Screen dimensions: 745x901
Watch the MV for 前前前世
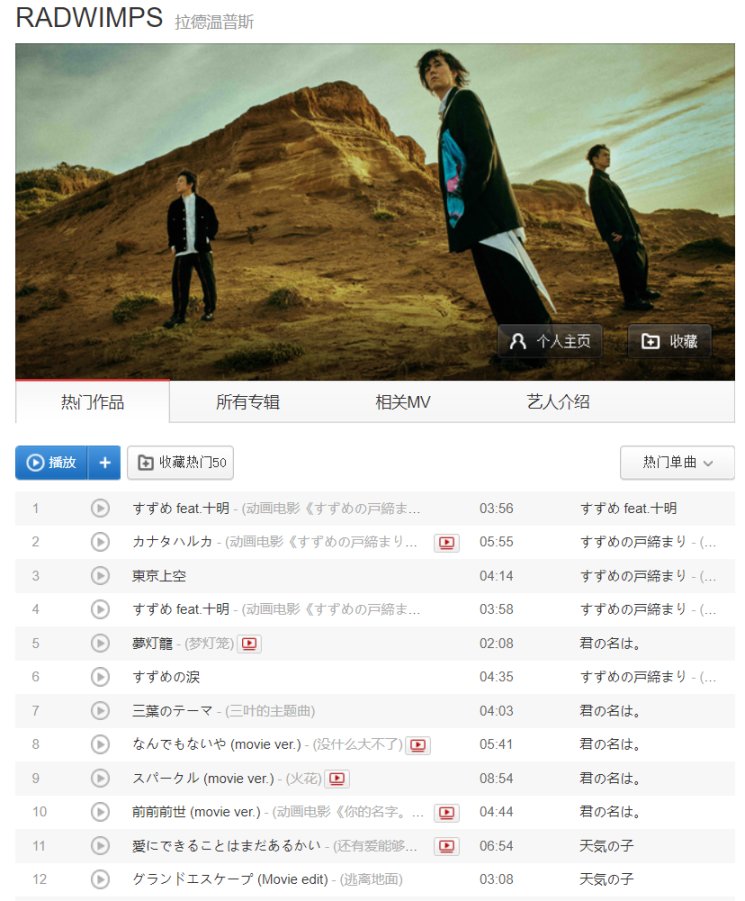coord(446,812)
